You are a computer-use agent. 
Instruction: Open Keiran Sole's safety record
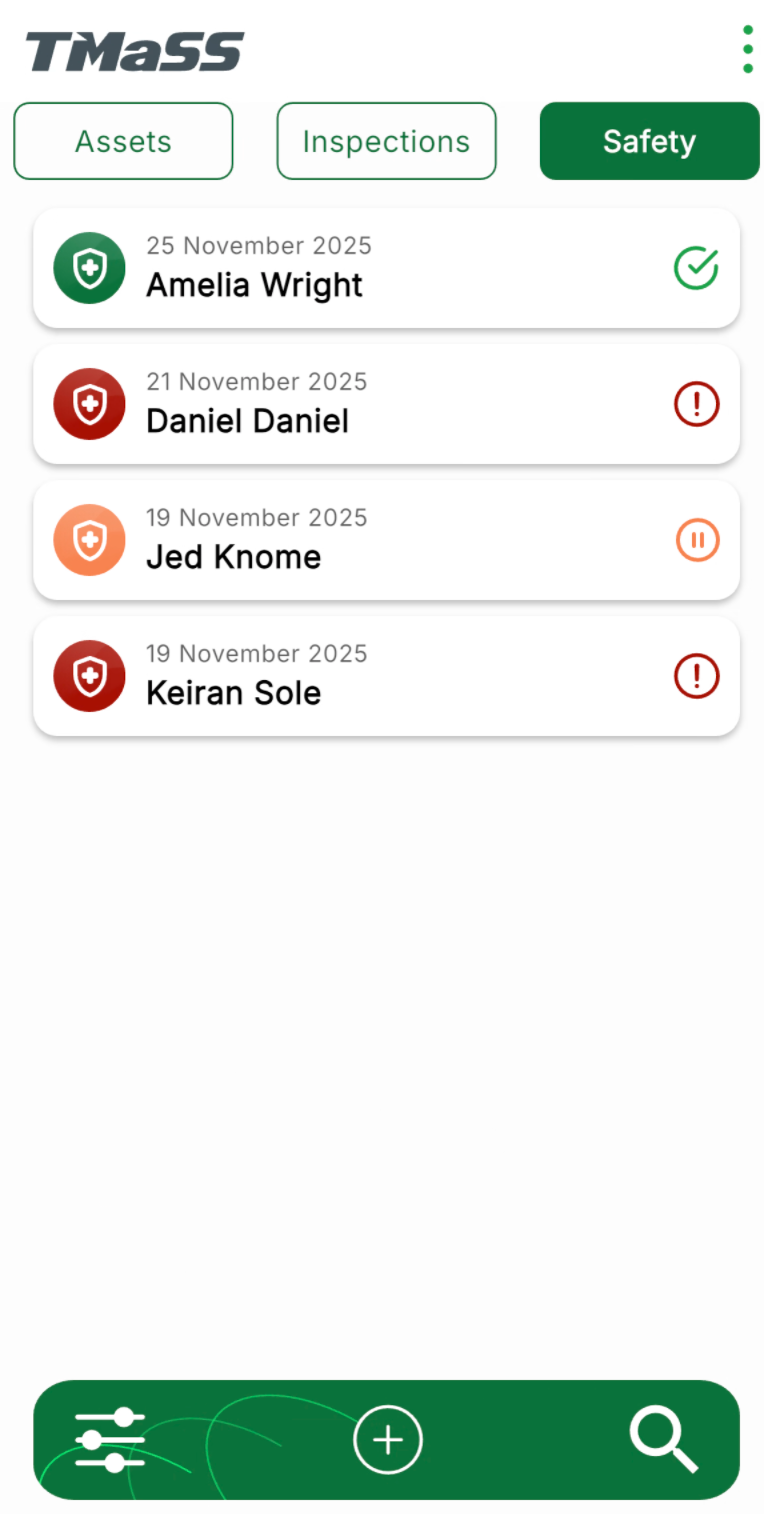coord(386,676)
